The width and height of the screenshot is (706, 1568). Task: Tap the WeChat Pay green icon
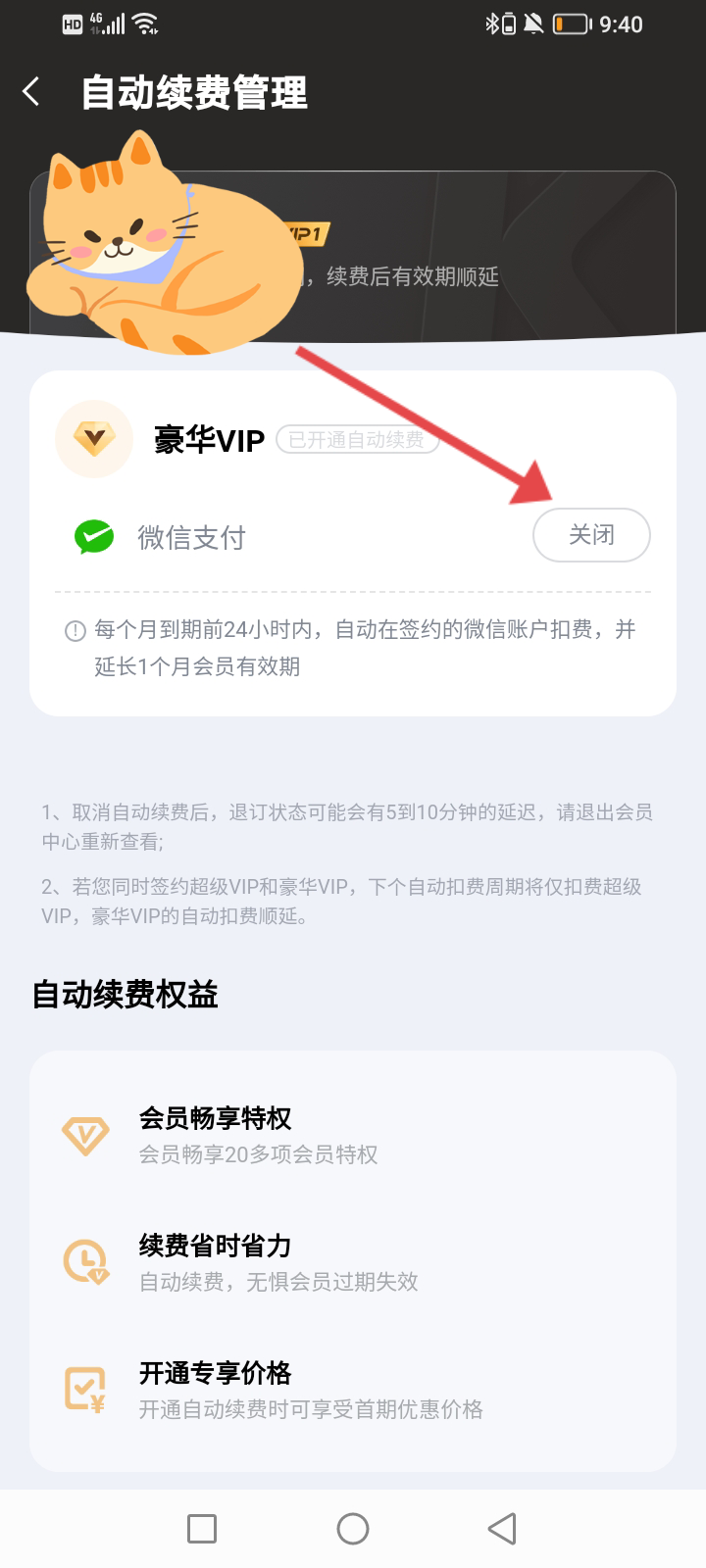(94, 535)
